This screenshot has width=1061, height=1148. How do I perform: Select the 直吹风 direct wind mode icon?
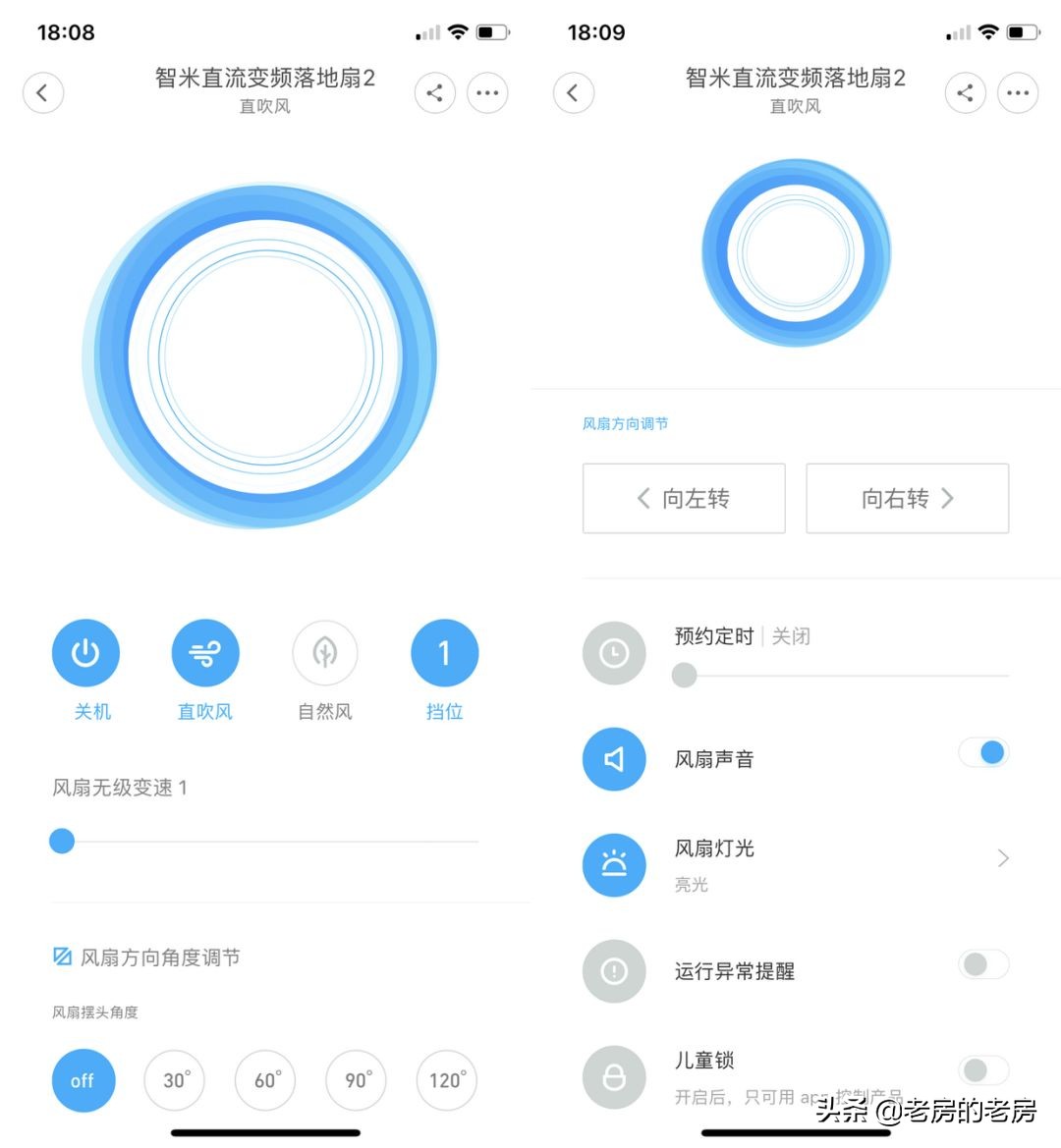pyautogui.click(x=205, y=651)
